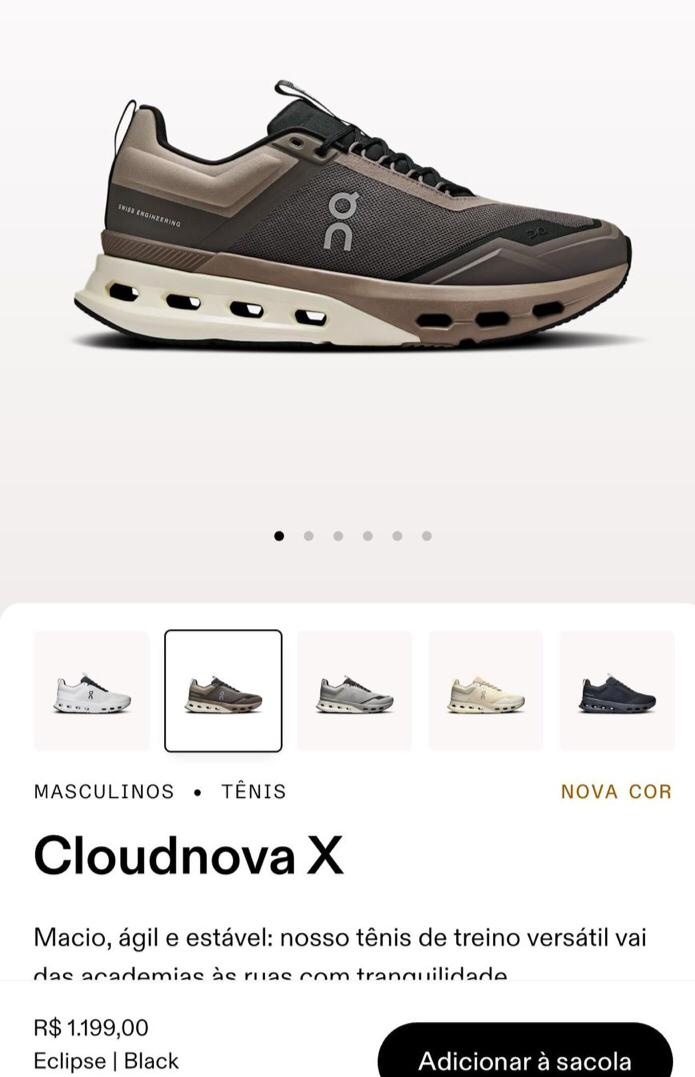Jump to the second image indicator dot
695x1077 pixels.
308,536
